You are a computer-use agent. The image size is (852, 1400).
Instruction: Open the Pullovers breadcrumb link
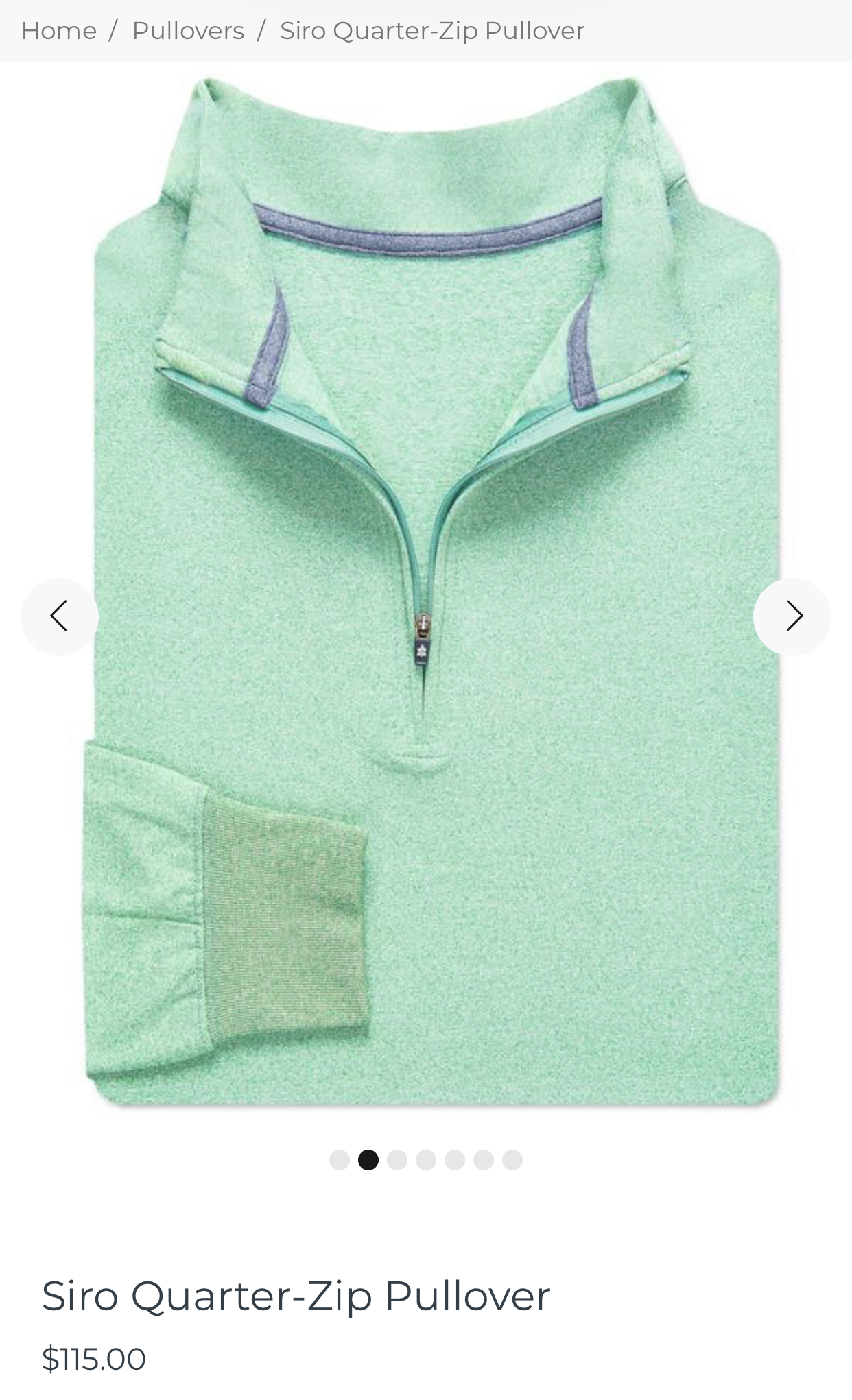pyautogui.click(x=188, y=31)
